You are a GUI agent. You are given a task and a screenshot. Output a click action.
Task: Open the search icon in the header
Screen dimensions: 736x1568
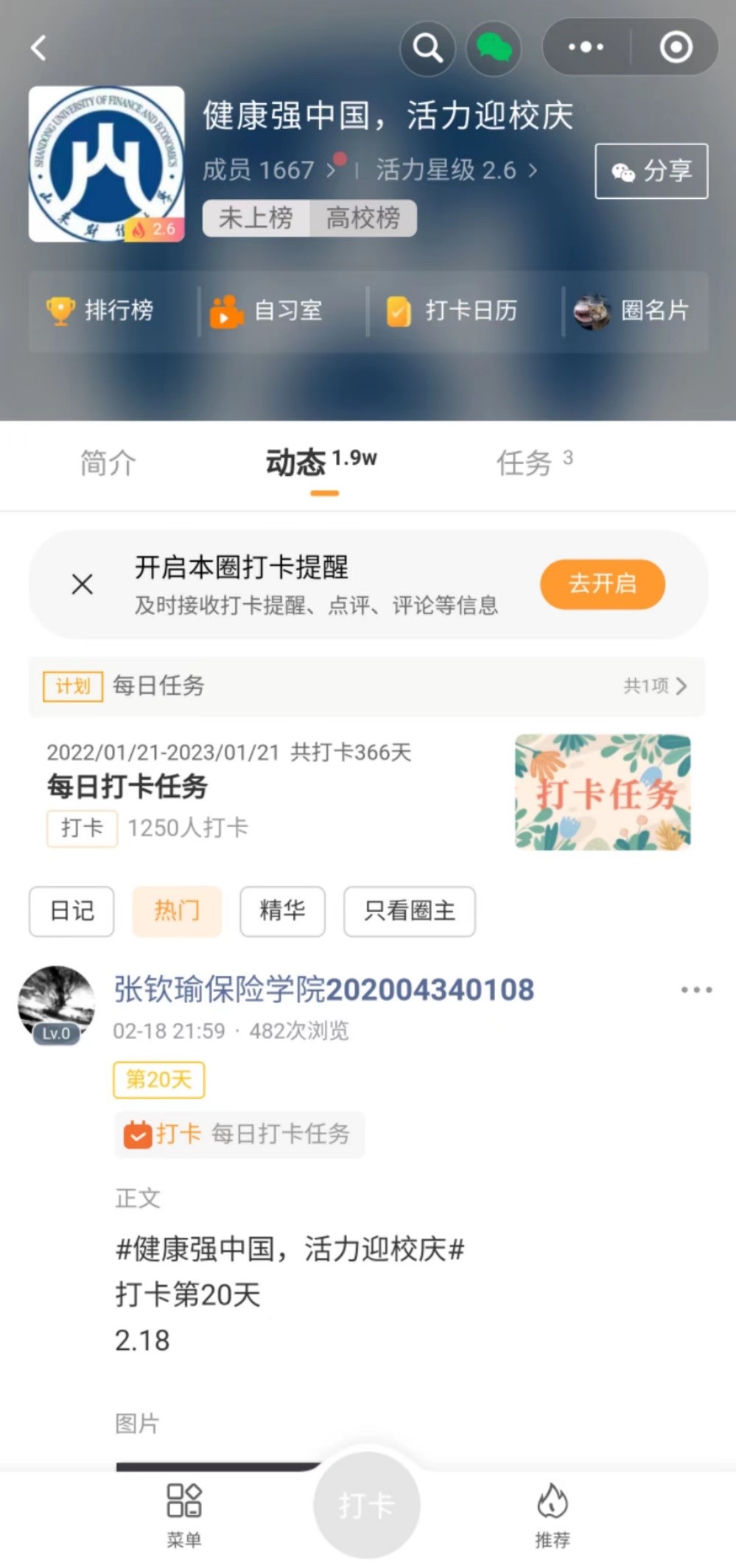(427, 49)
